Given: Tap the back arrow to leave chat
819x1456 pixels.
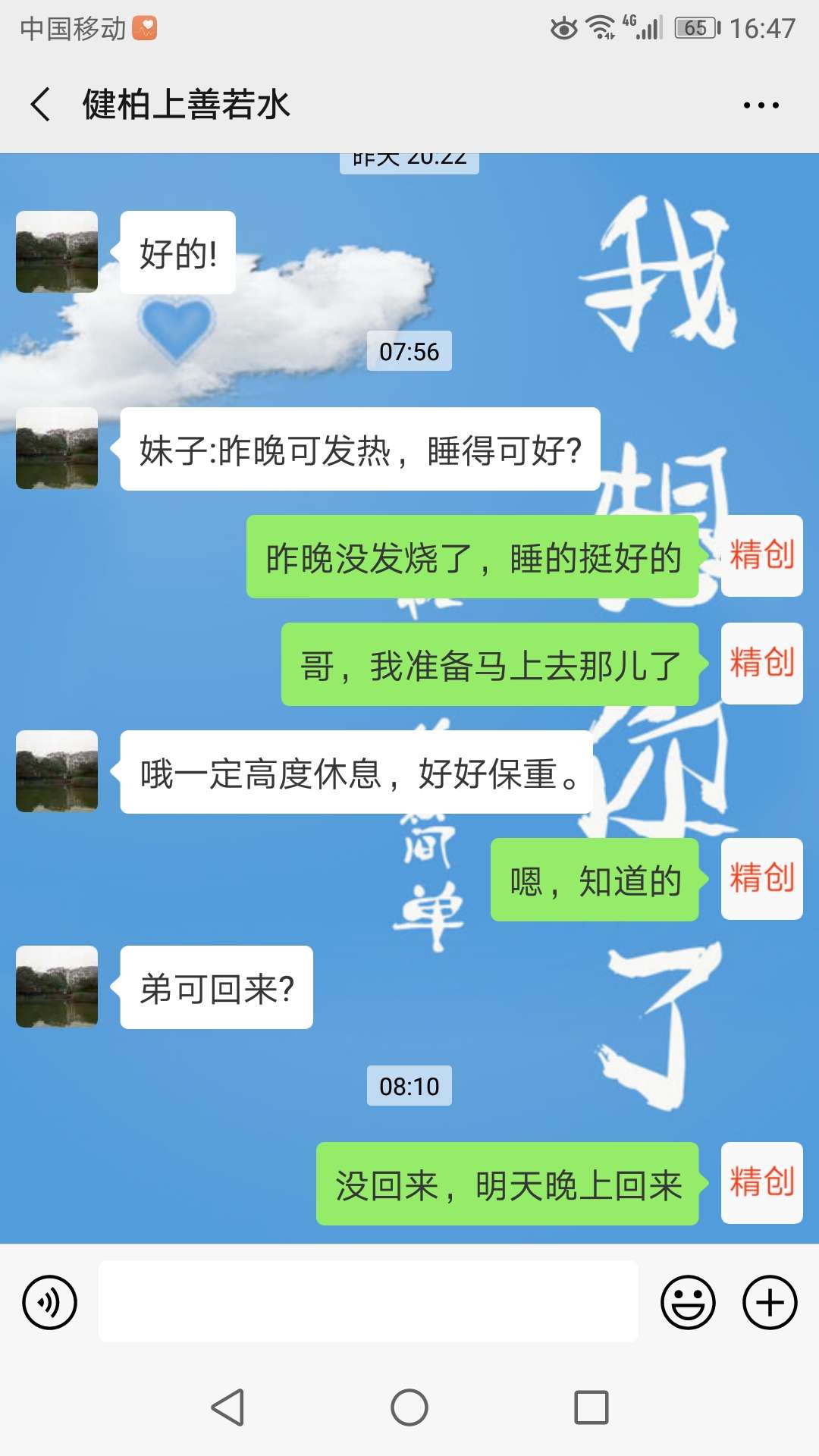Looking at the screenshot, I should click(x=41, y=105).
